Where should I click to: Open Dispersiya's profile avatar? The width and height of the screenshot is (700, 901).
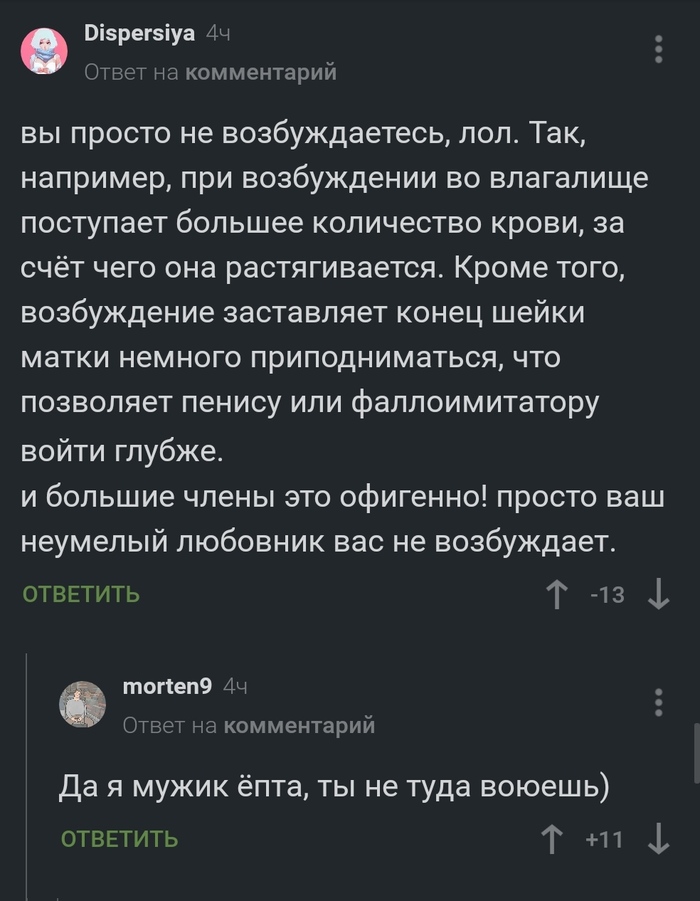click(x=45, y=51)
